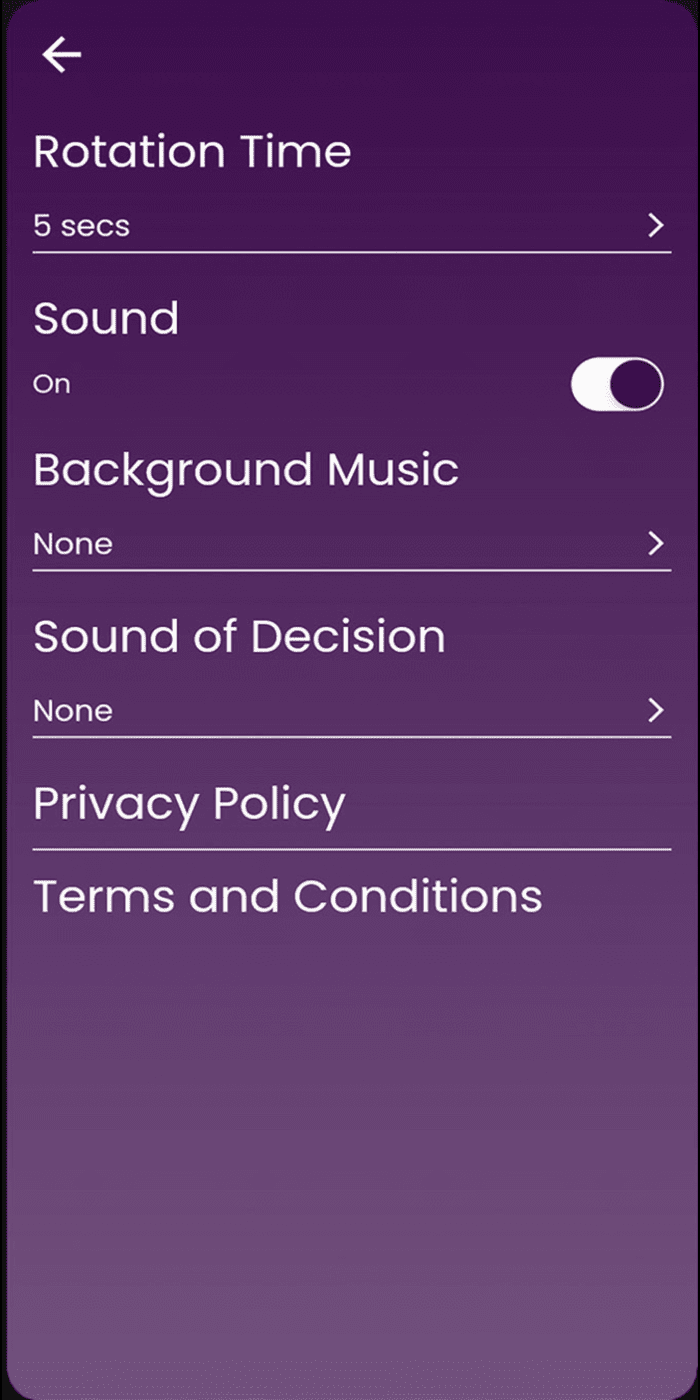Open Sound of Decision picker
The image size is (700, 1400).
click(350, 711)
